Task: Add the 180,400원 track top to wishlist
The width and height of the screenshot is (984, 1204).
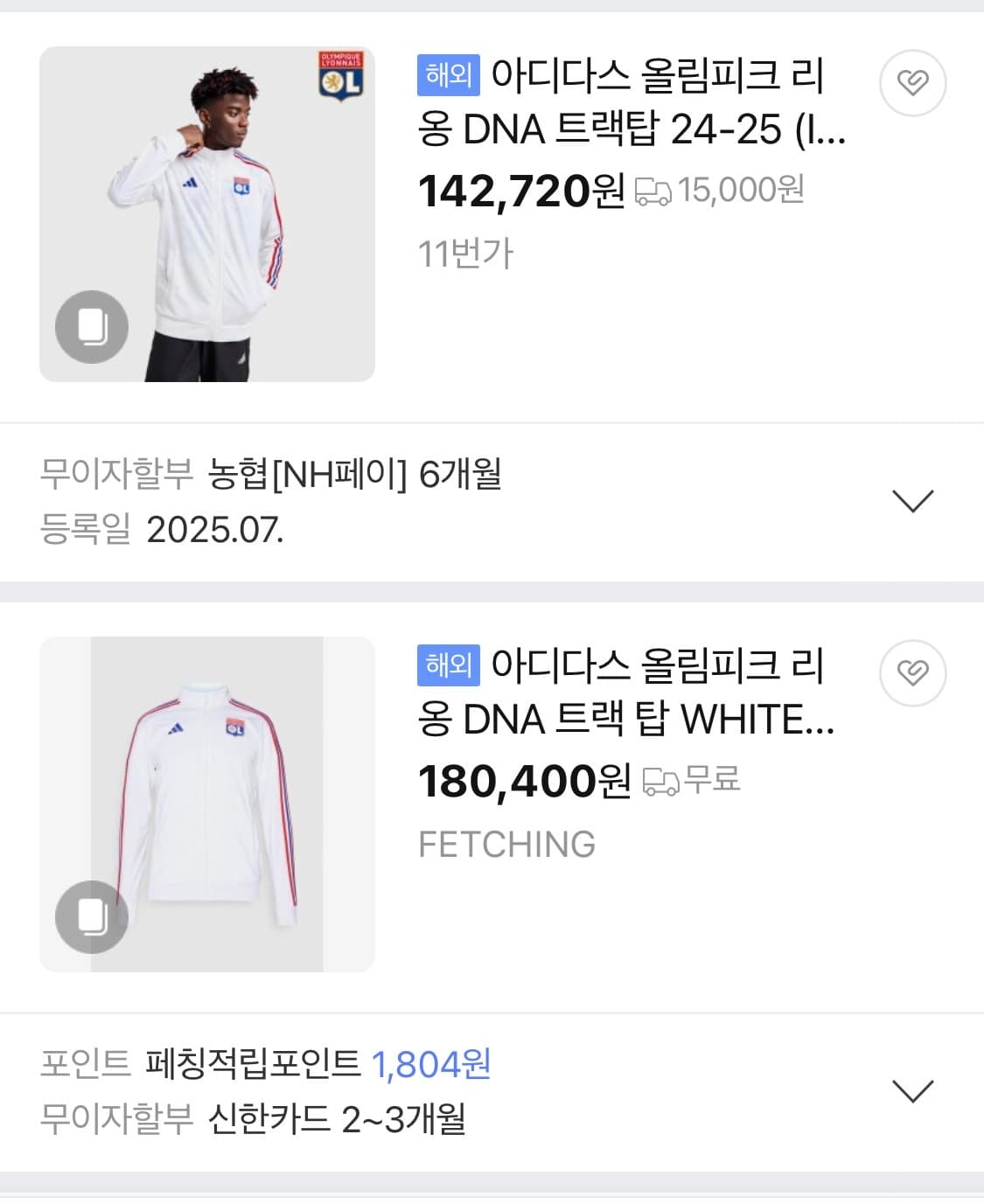Action: point(912,672)
